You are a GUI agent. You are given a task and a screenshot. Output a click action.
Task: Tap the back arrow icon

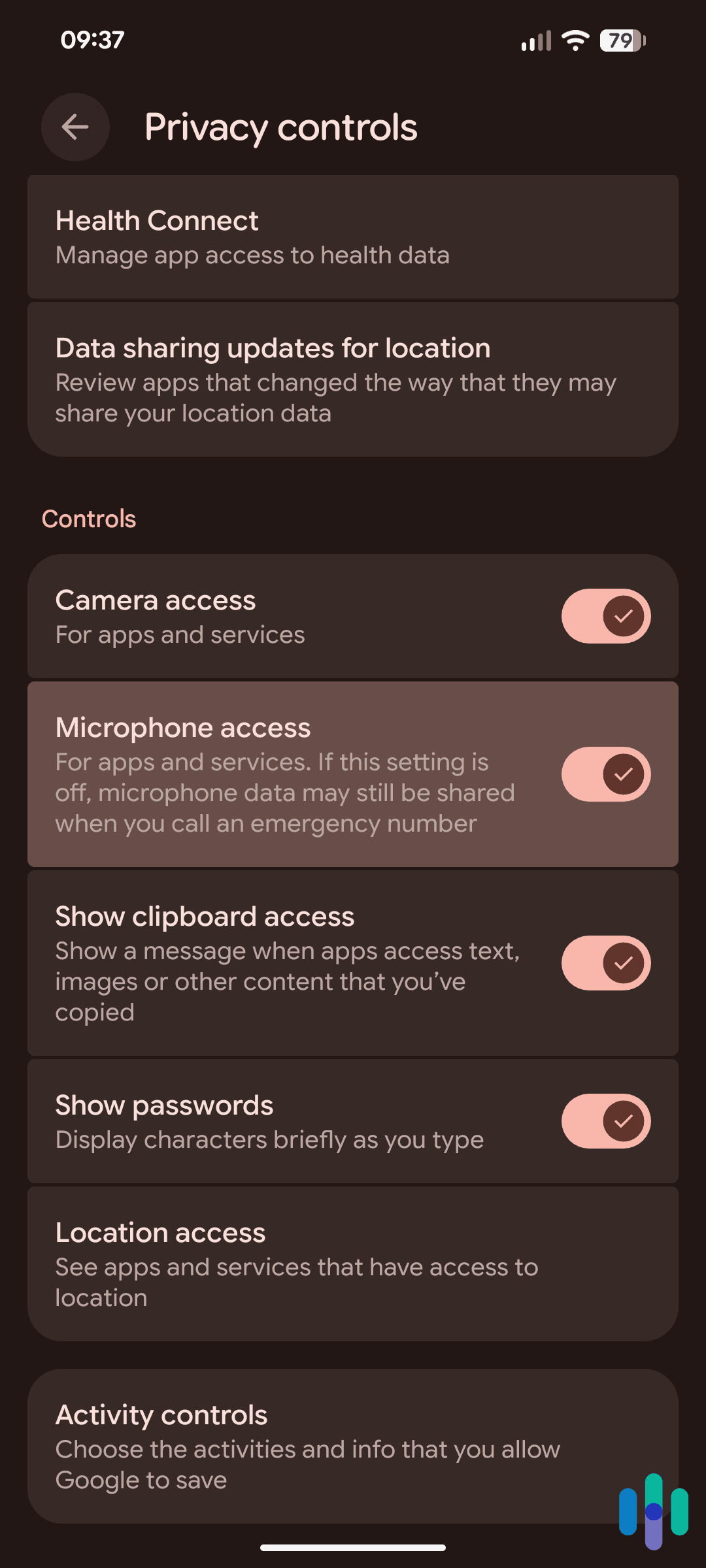click(75, 127)
